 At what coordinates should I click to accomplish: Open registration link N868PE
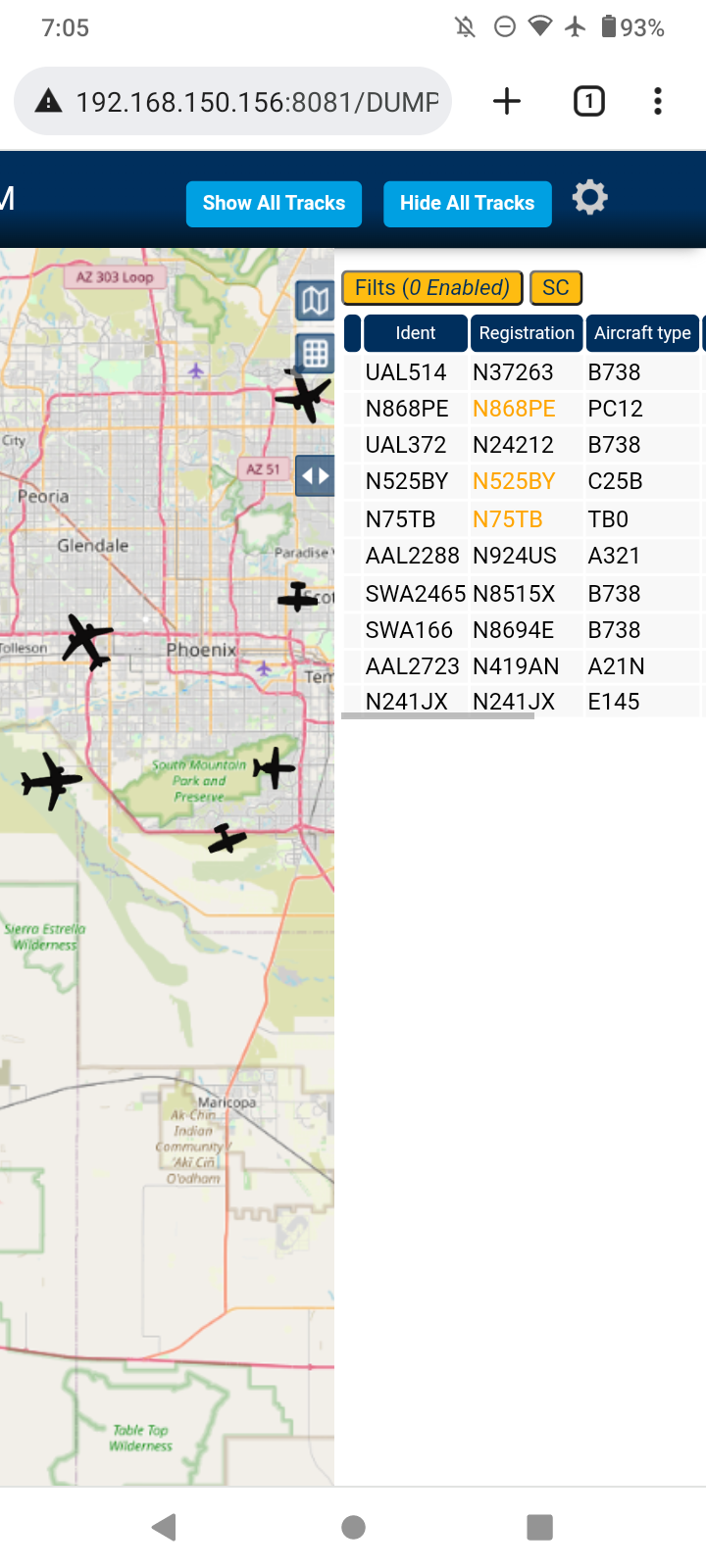pyautogui.click(x=514, y=409)
